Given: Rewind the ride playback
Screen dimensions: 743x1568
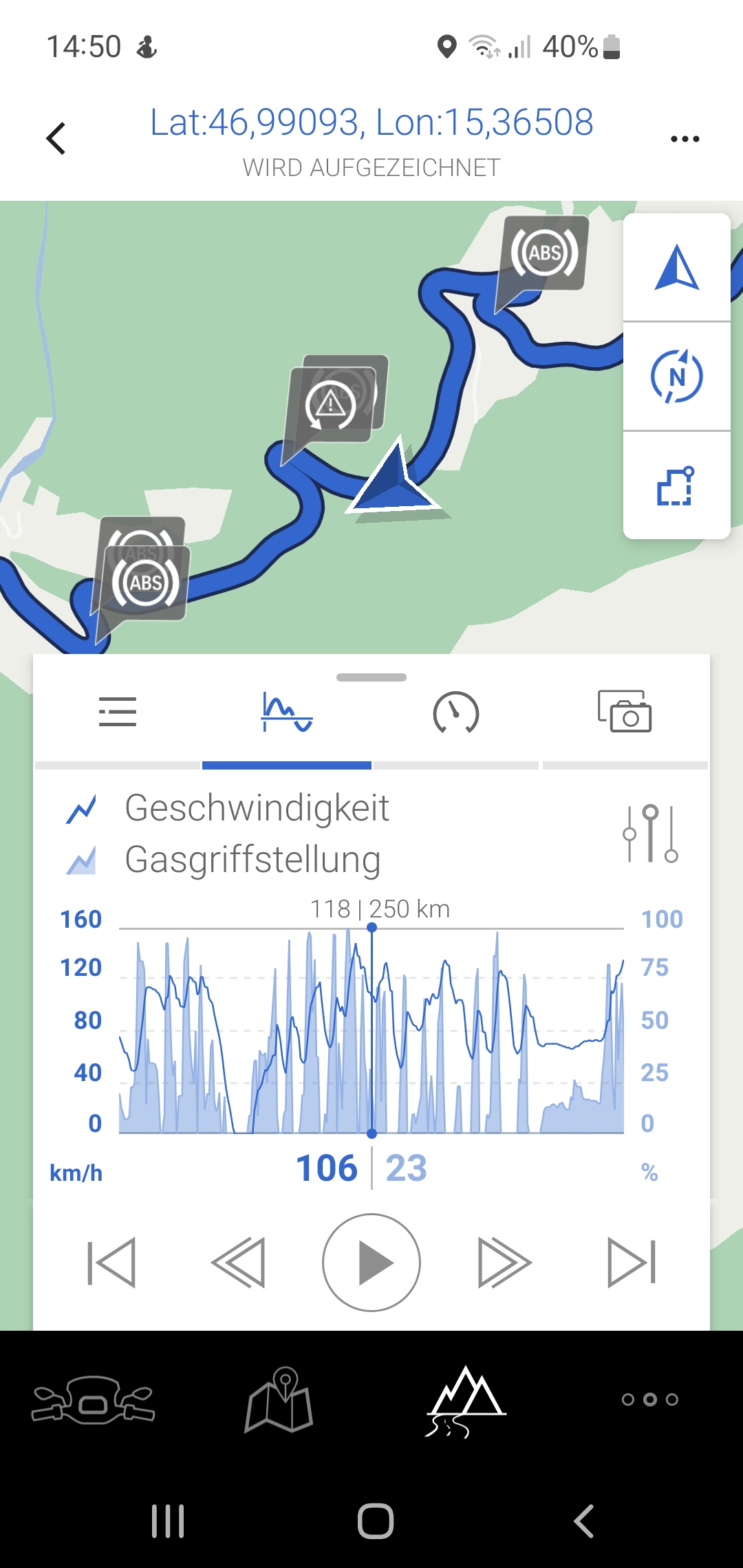Looking at the screenshot, I should click(238, 1263).
